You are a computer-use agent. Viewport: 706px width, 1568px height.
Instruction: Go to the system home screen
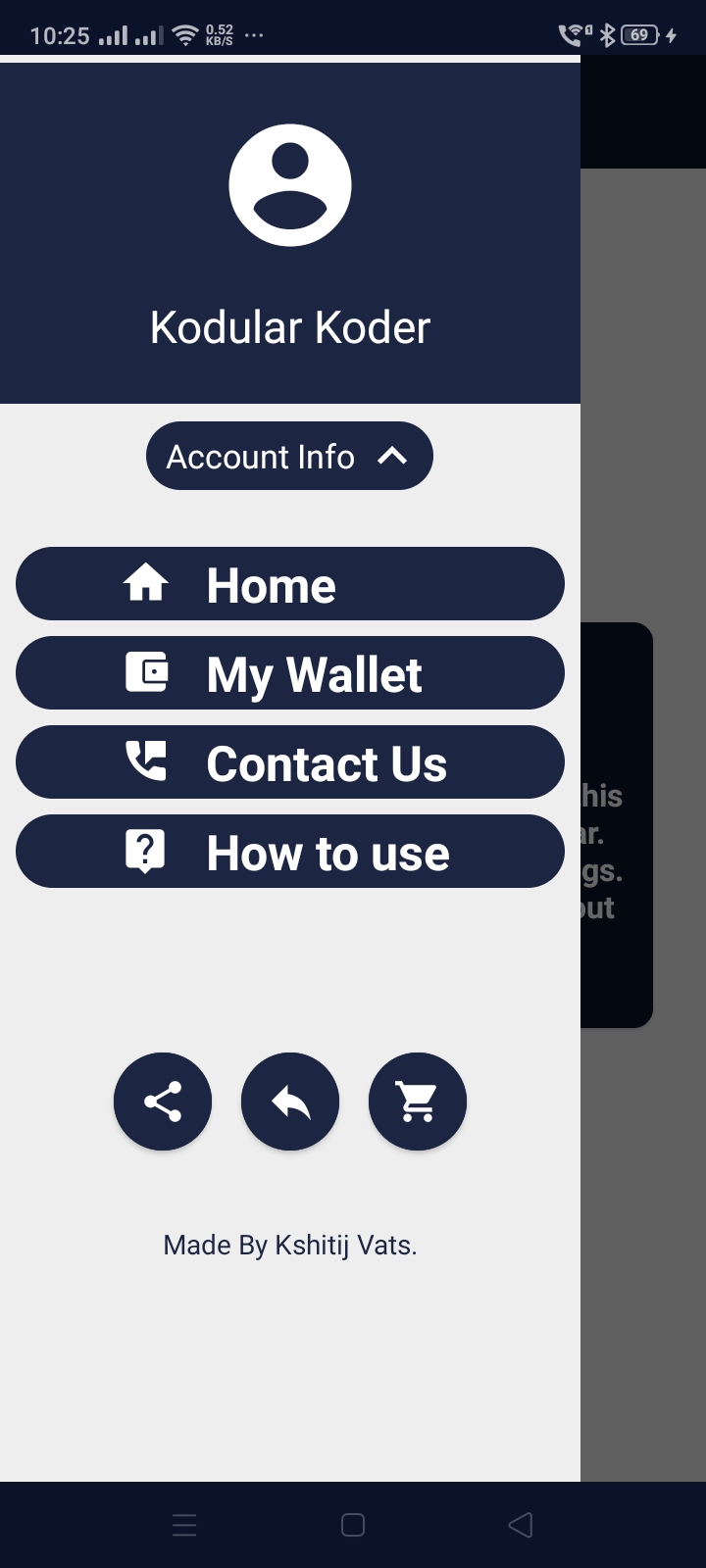coord(353,1525)
